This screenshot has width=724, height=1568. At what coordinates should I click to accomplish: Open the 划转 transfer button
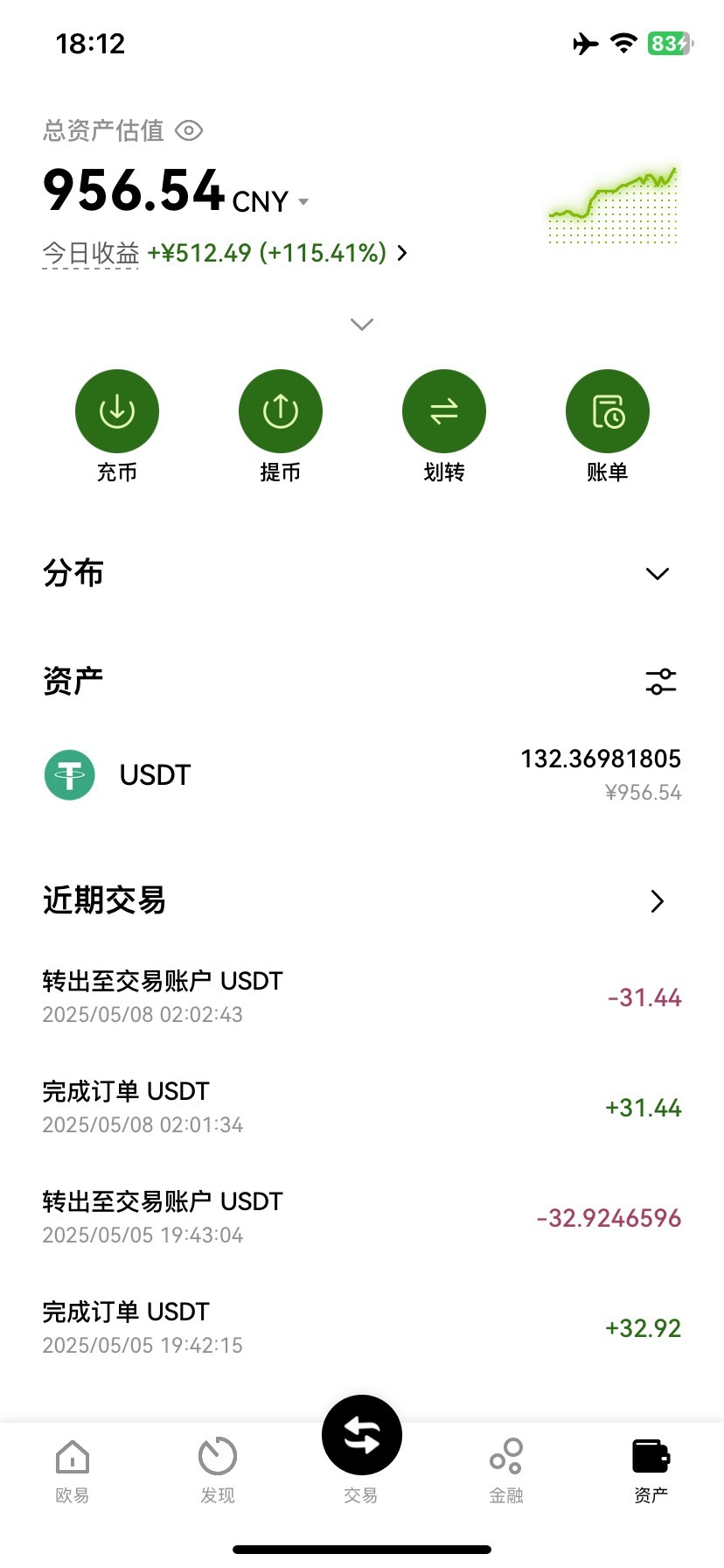(444, 426)
